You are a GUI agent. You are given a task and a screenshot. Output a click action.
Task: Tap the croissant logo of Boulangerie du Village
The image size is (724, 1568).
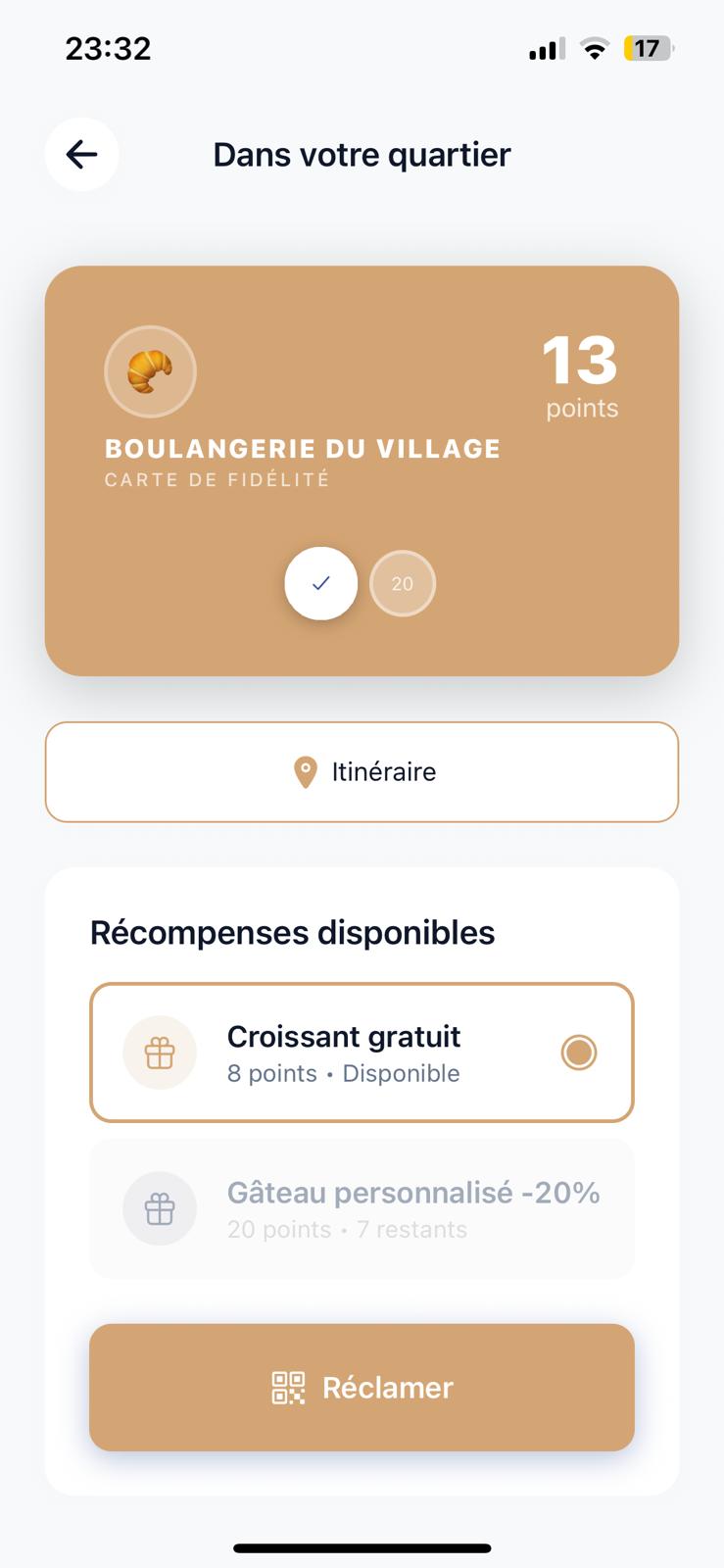tap(150, 371)
